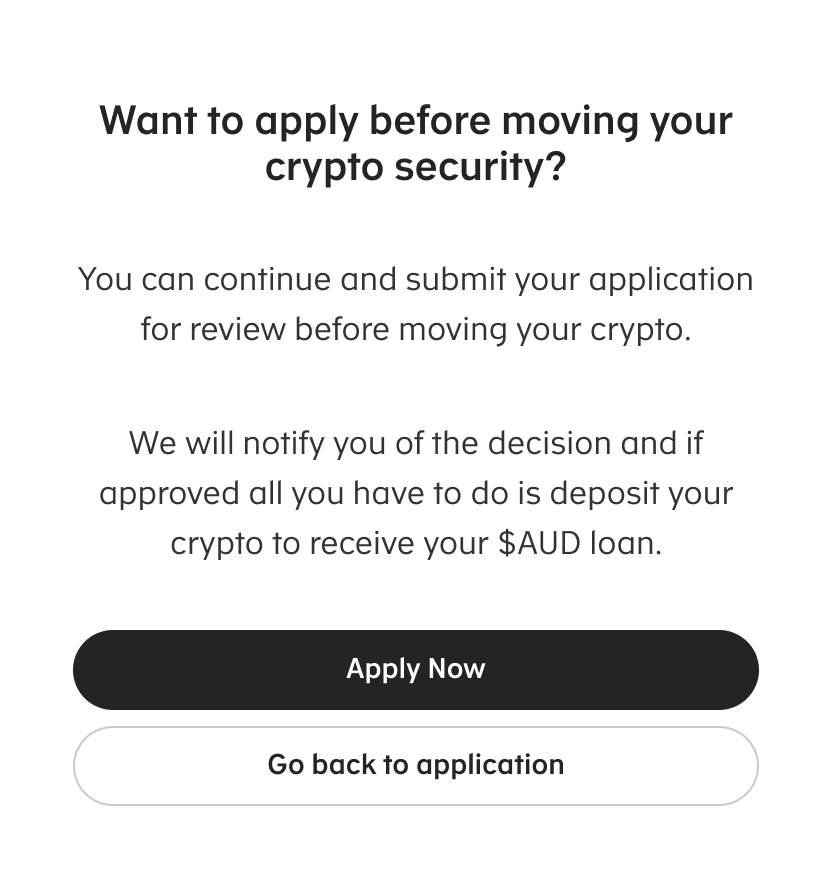This screenshot has width=832, height=870.
Task: Tap the Apply Now button
Action: pyautogui.click(x=415, y=669)
